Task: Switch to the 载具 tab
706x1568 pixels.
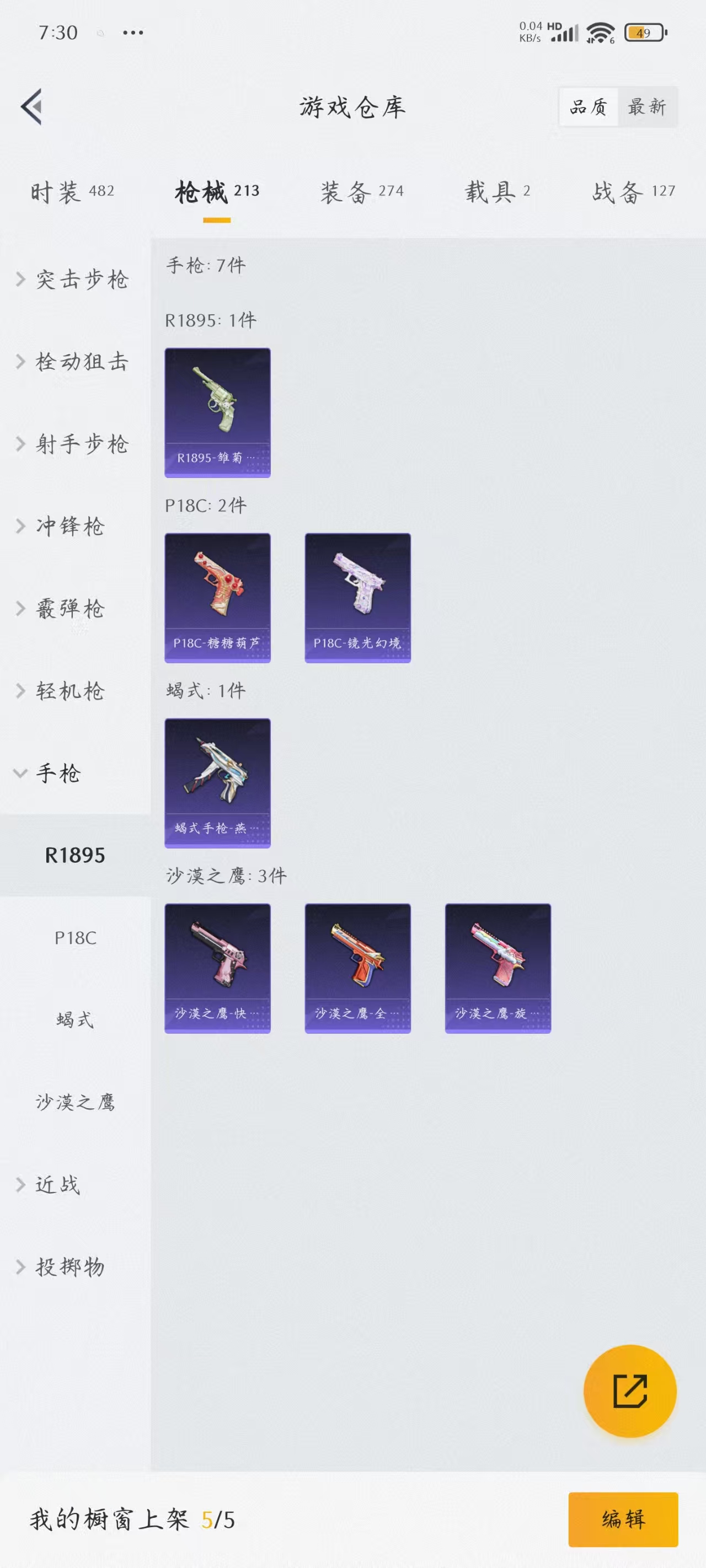Action: 498,192
